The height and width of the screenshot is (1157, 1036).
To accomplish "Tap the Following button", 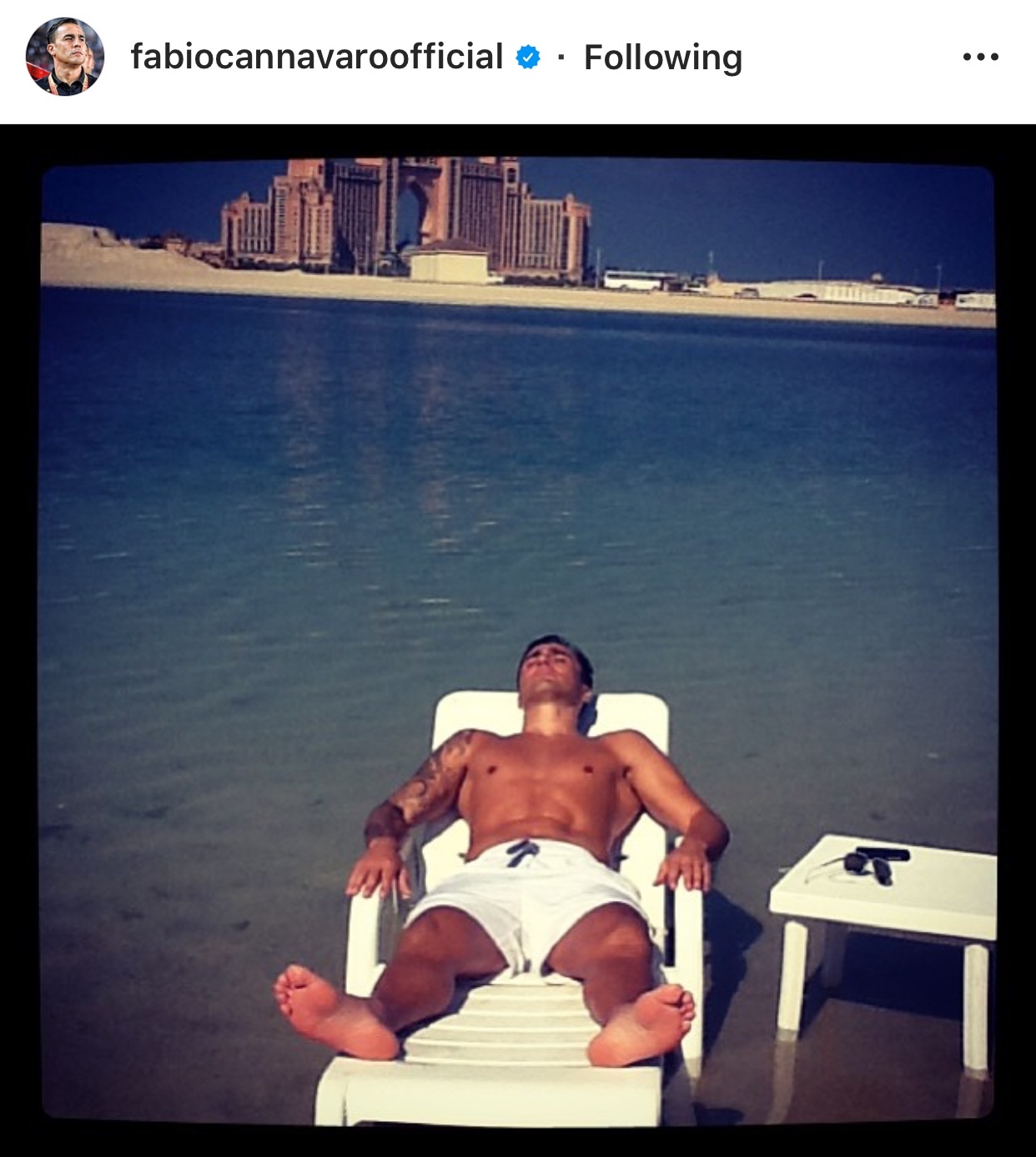I will [662, 58].
